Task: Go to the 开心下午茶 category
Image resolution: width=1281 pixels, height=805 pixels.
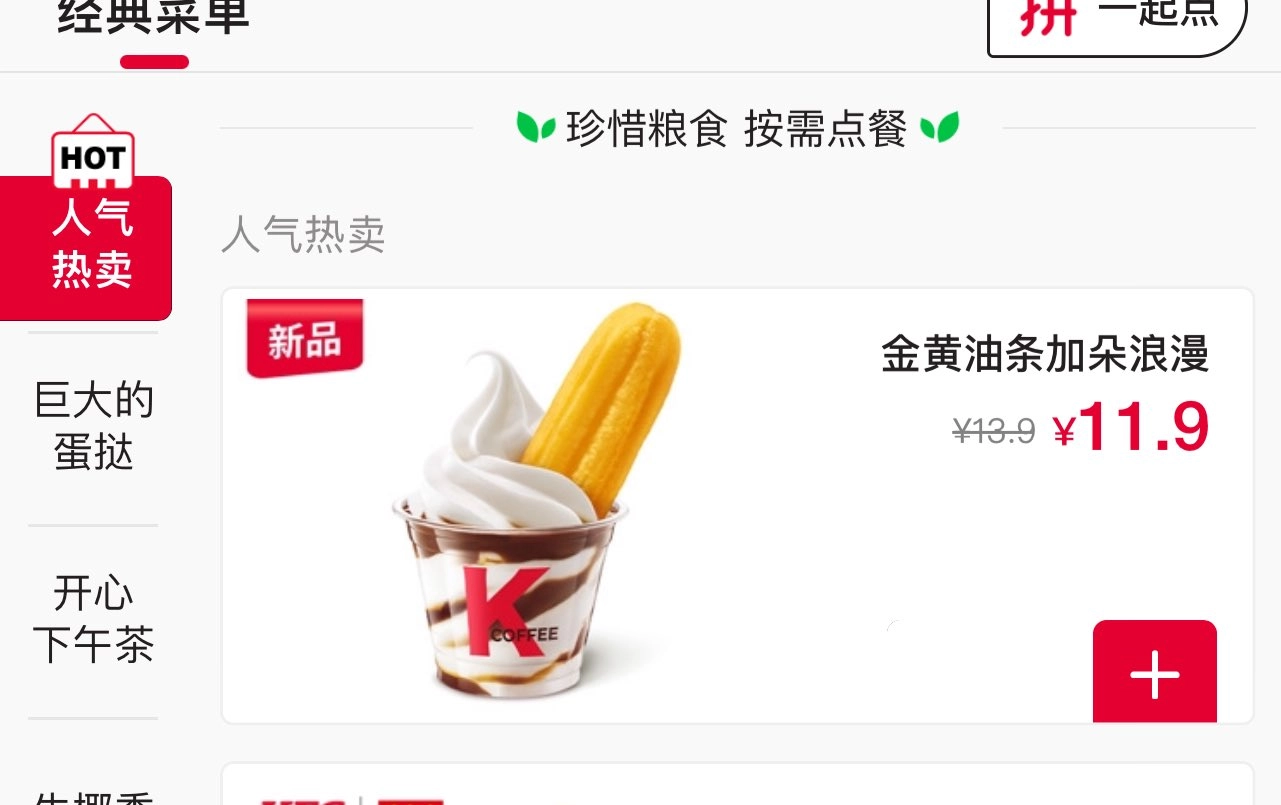Action: [x=93, y=619]
